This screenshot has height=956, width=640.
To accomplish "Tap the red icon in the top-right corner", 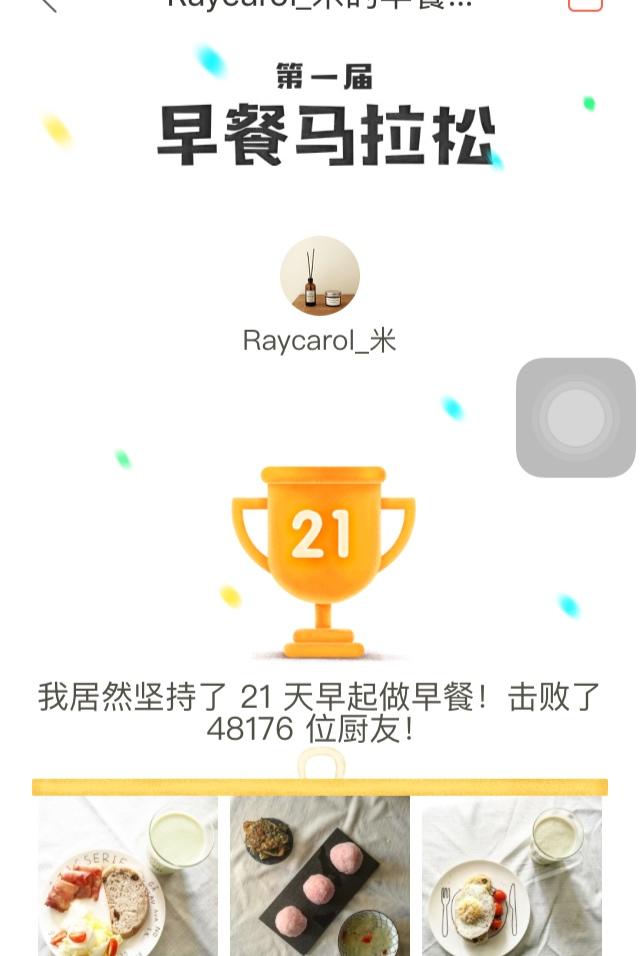I will (x=585, y=4).
